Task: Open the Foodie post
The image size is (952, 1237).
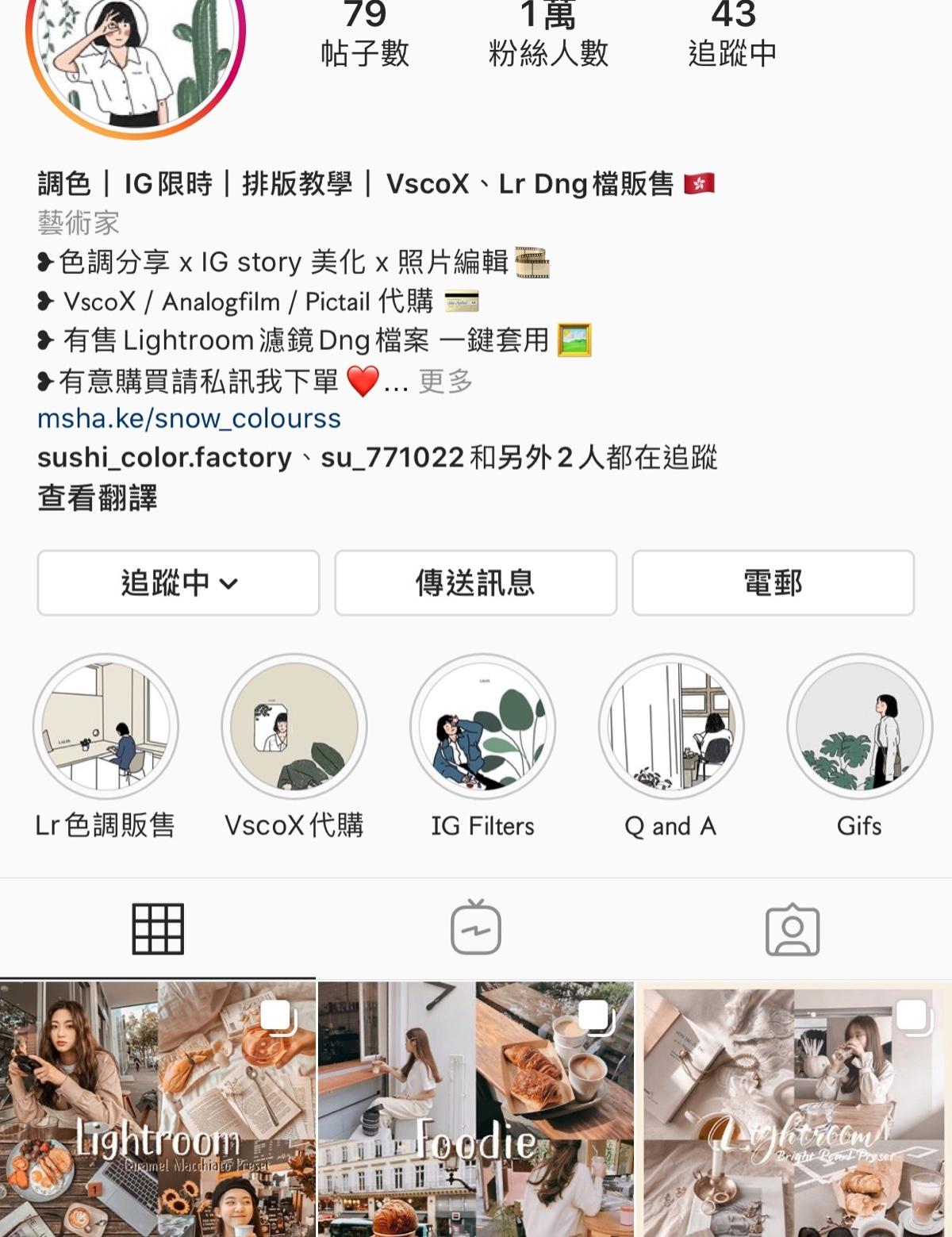Action: (475, 1111)
